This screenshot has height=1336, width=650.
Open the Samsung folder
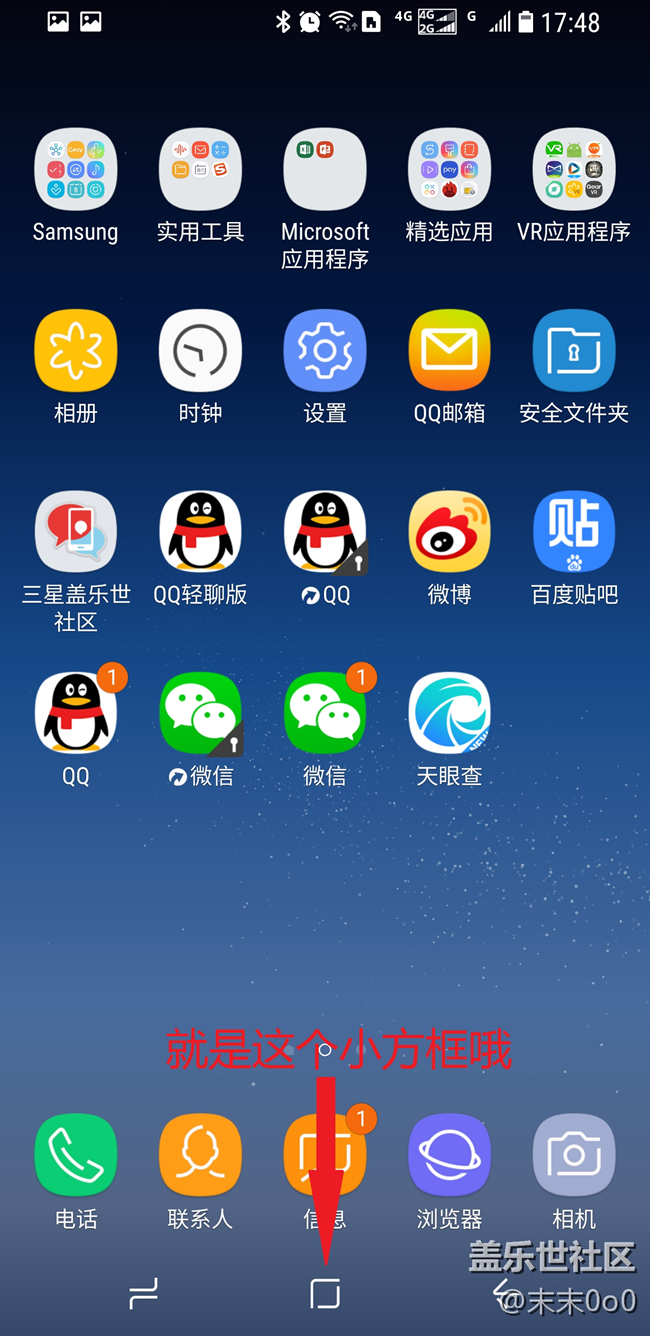pos(75,169)
